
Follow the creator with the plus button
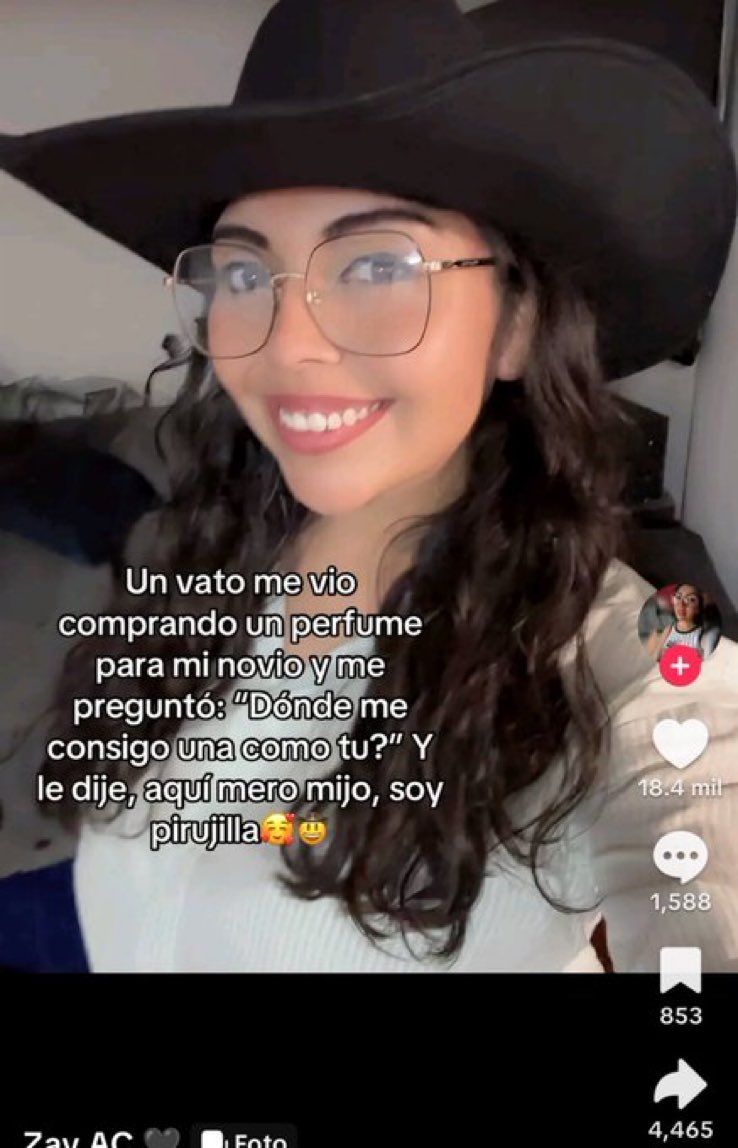[x=680, y=667]
